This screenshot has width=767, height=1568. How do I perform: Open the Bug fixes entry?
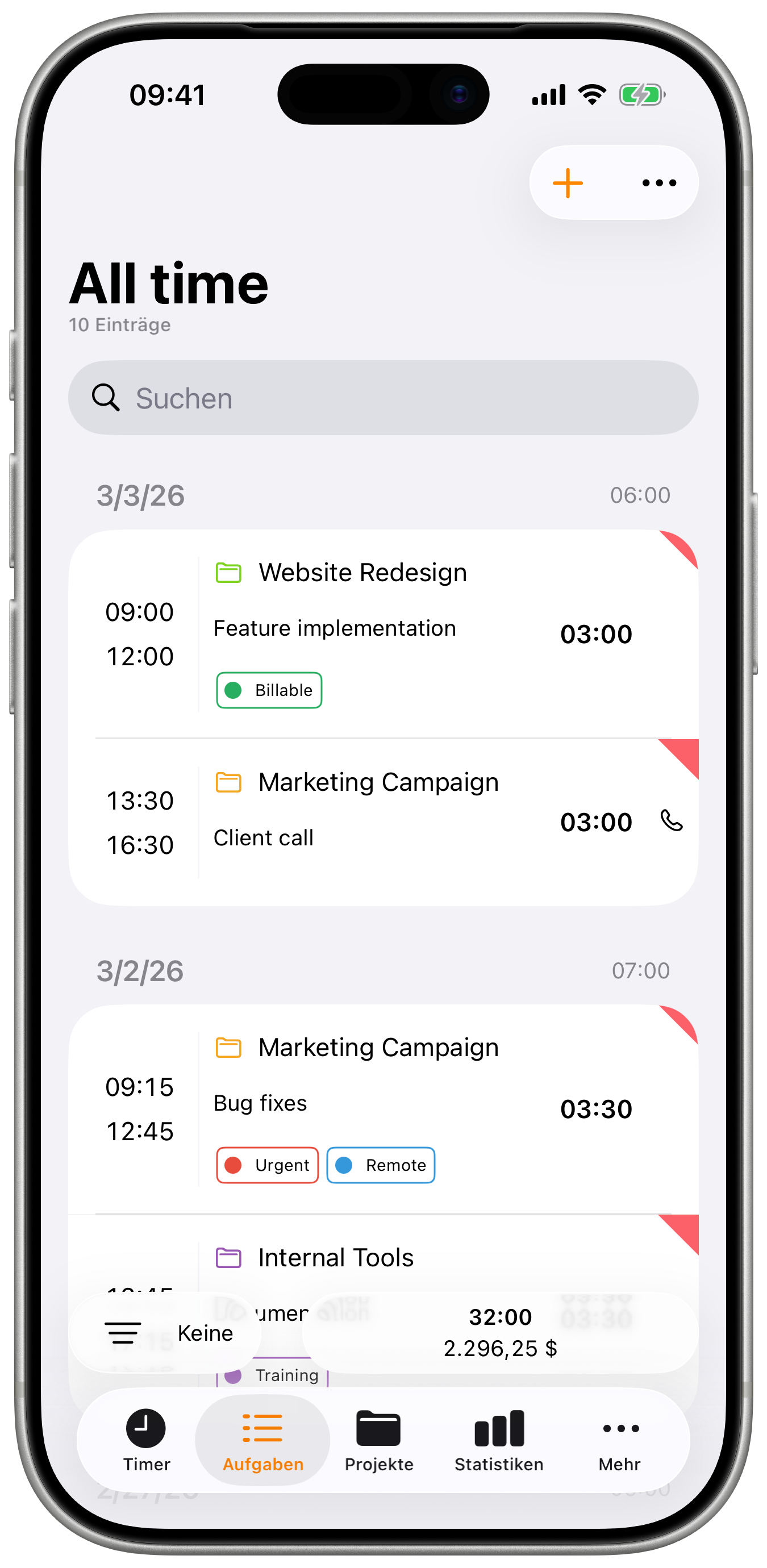[x=383, y=1109]
